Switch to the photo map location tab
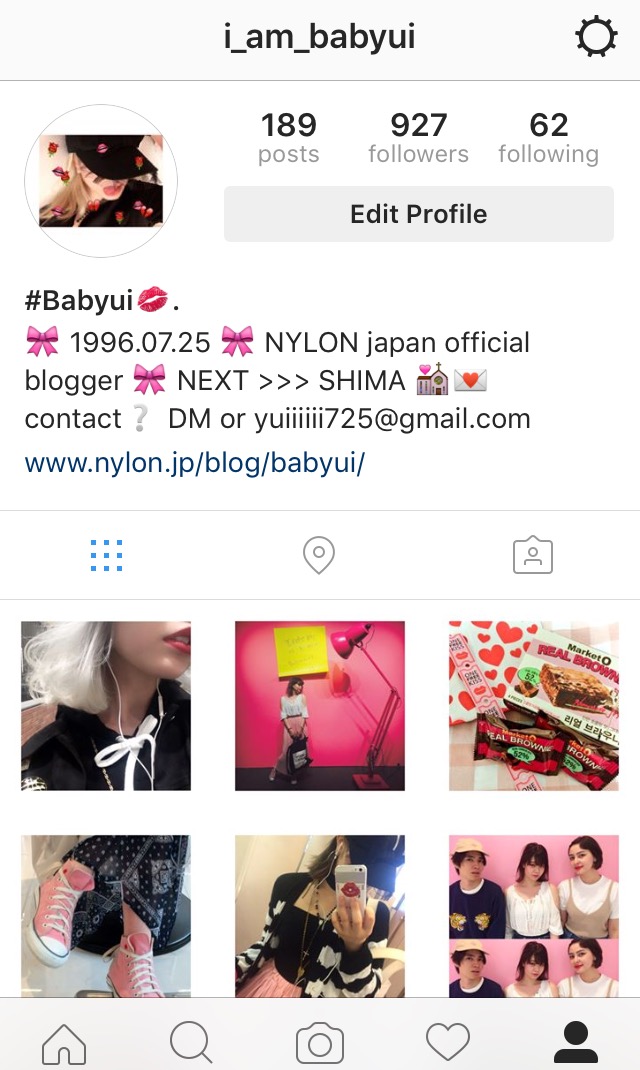640x1070 pixels. click(x=319, y=555)
